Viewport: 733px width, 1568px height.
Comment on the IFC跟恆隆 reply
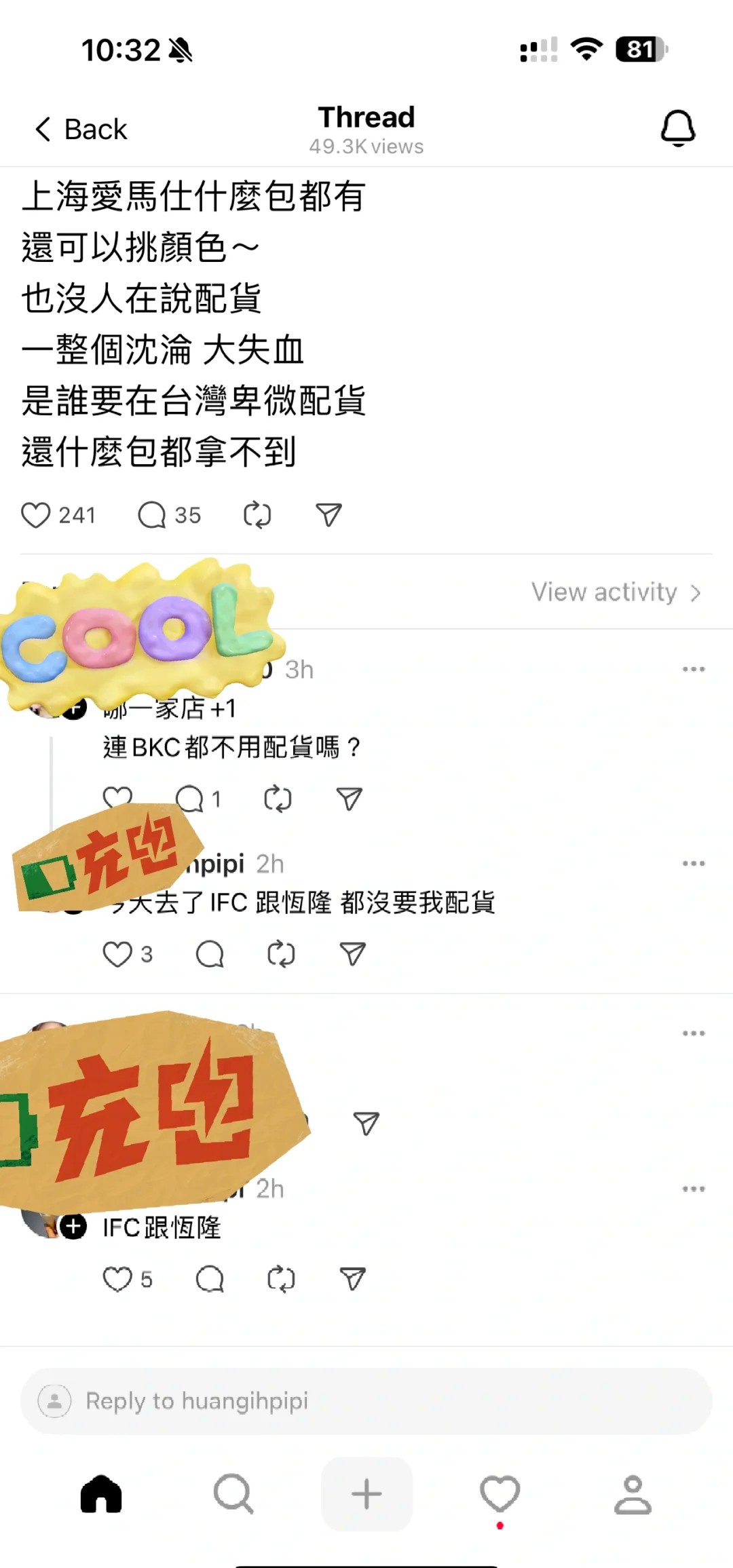coord(210,1280)
